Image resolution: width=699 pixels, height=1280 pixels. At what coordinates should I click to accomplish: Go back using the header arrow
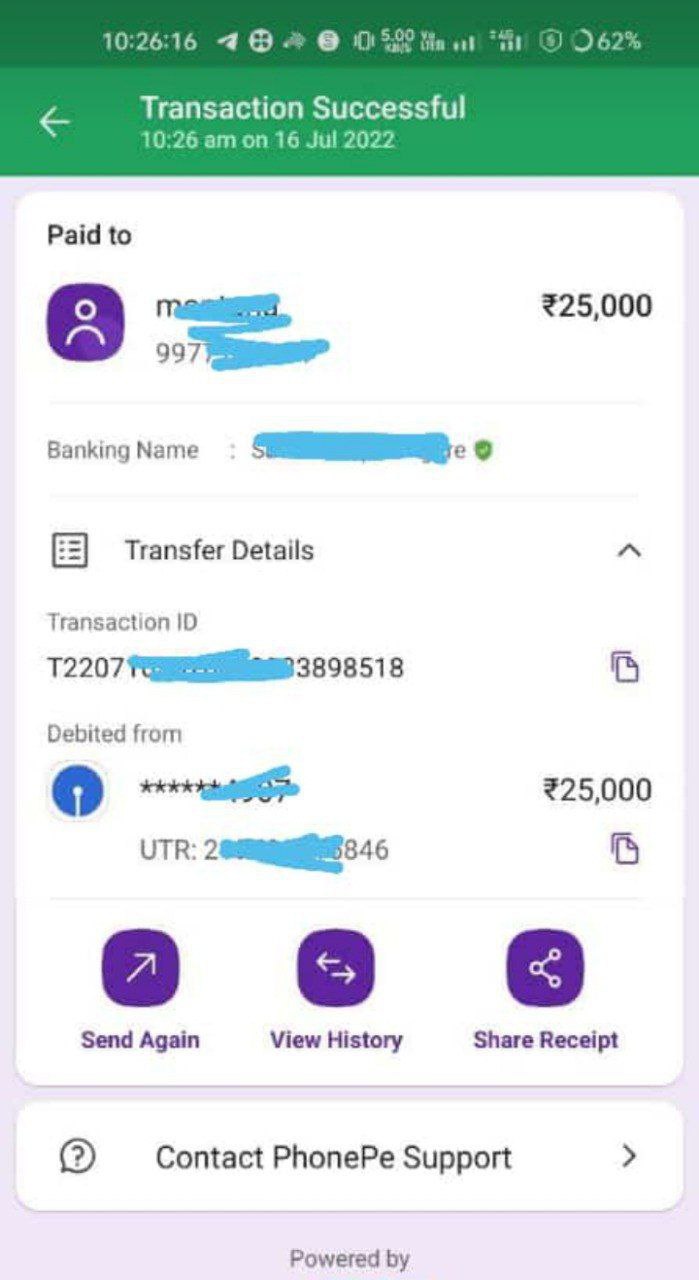click(x=54, y=122)
